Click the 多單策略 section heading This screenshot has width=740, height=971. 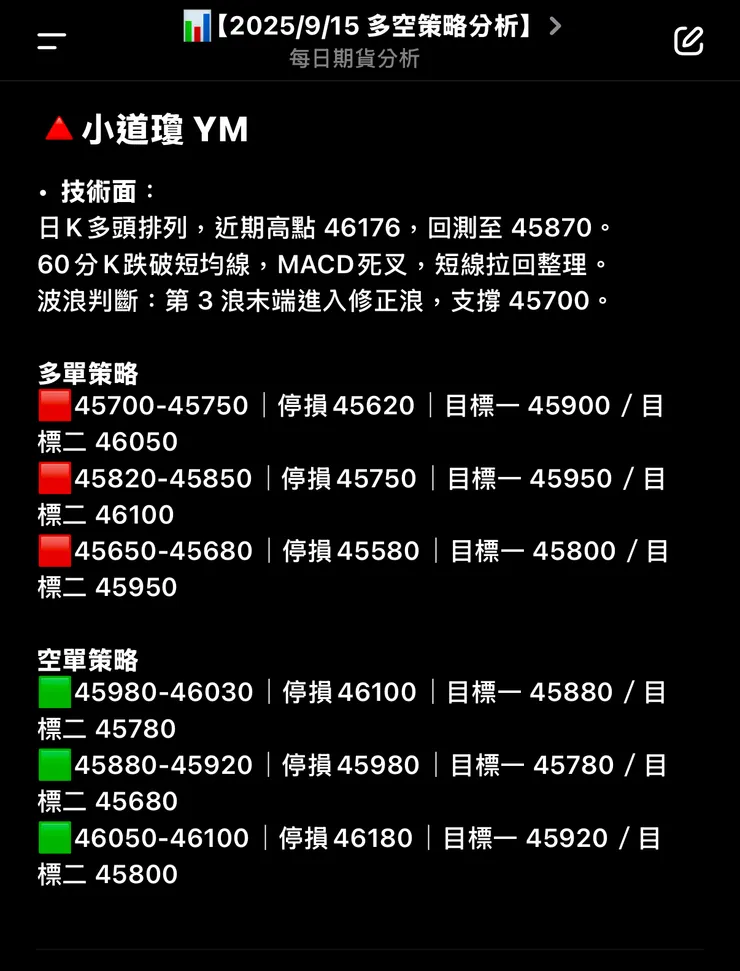(87, 373)
